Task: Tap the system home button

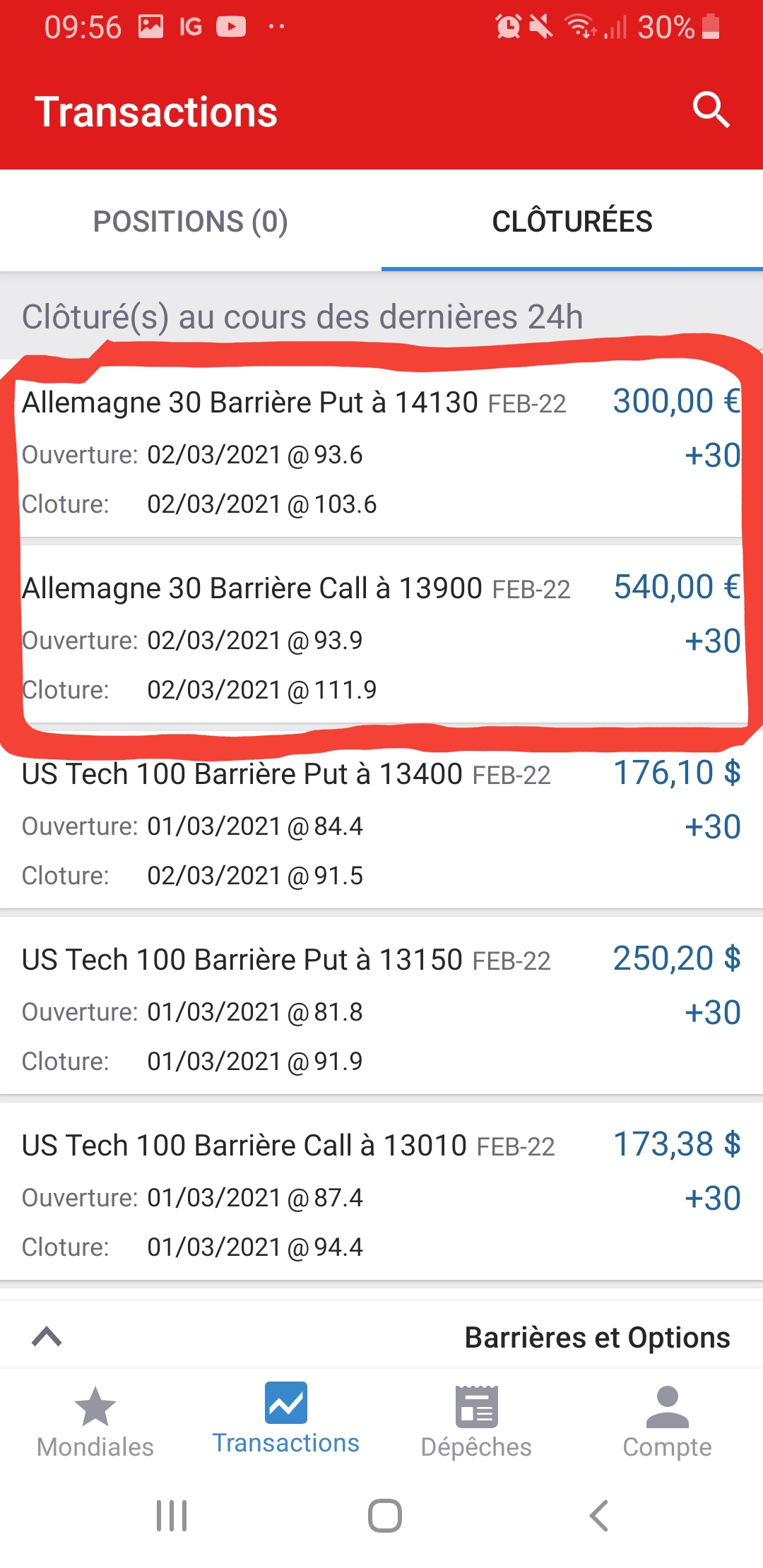Action: (x=385, y=1516)
